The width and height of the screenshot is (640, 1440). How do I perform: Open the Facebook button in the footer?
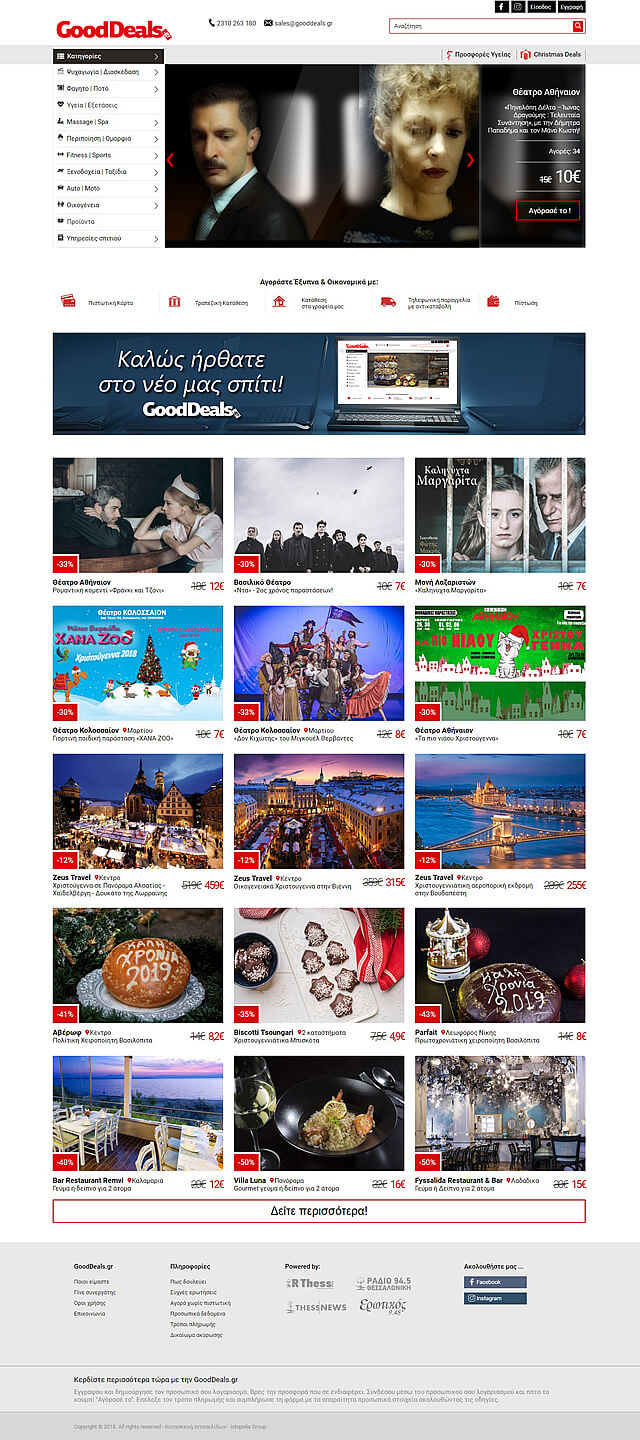(x=495, y=1282)
